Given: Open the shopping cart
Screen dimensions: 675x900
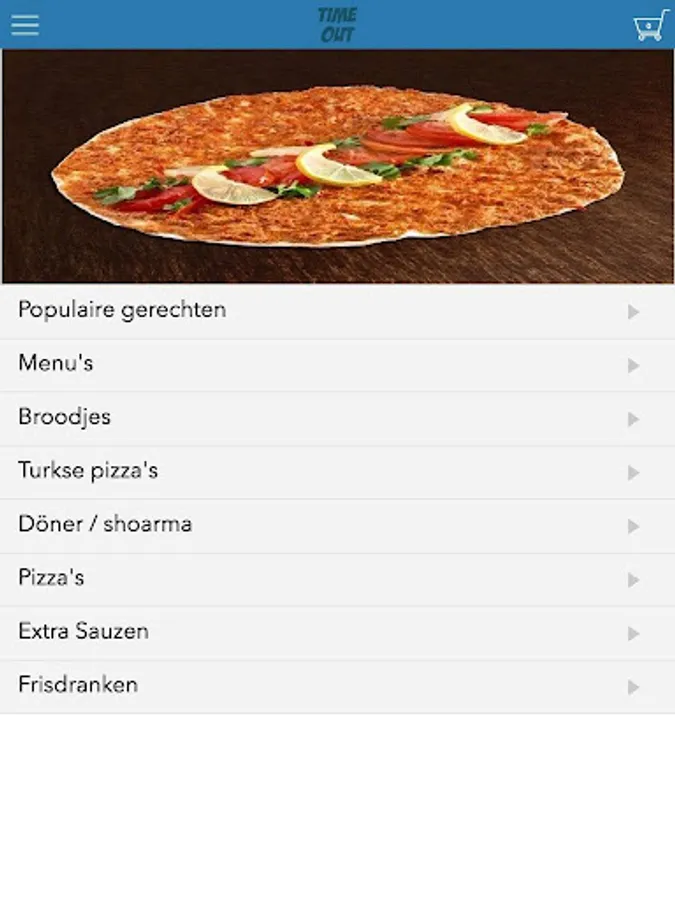Looking at the screenshot, I should click(650, 25).
